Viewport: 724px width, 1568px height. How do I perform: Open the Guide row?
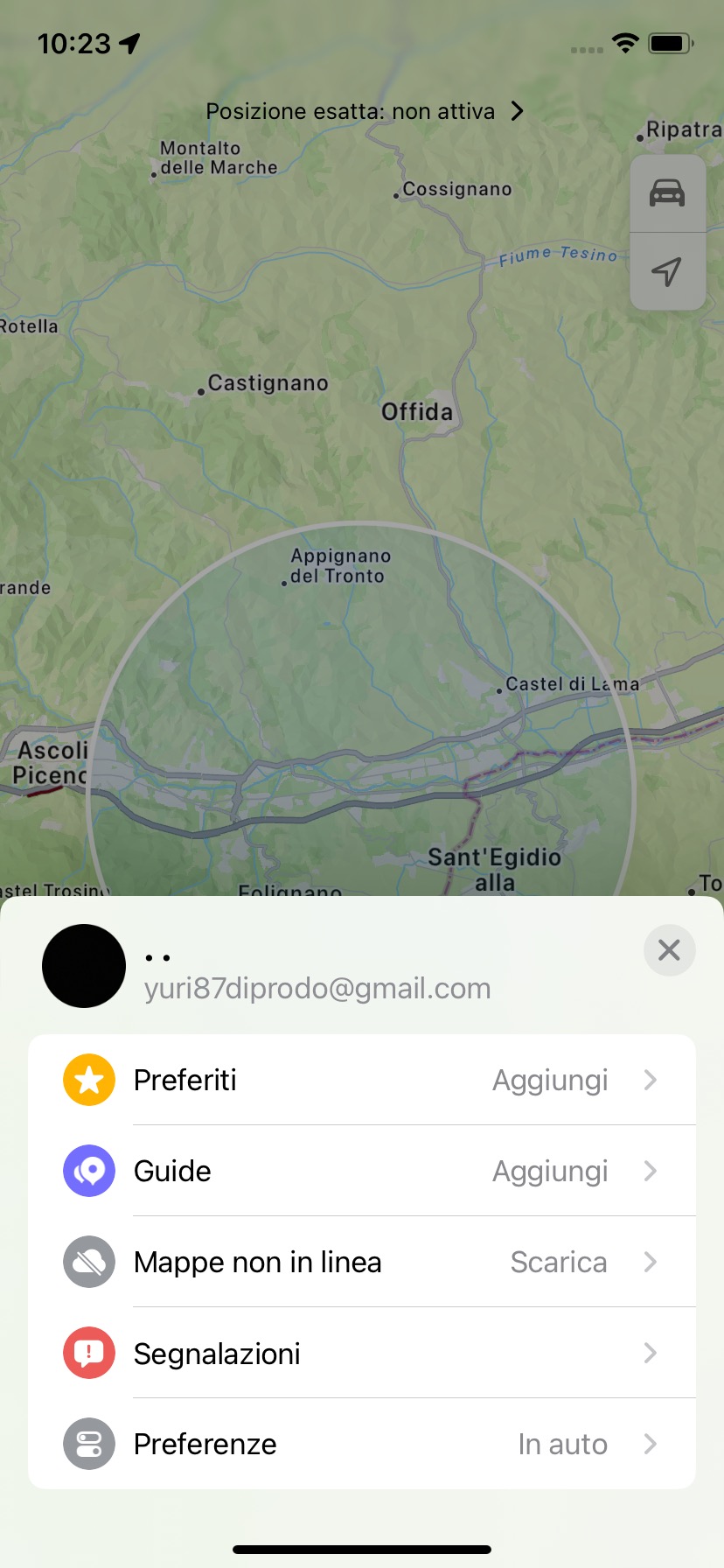click(361, 1171)
